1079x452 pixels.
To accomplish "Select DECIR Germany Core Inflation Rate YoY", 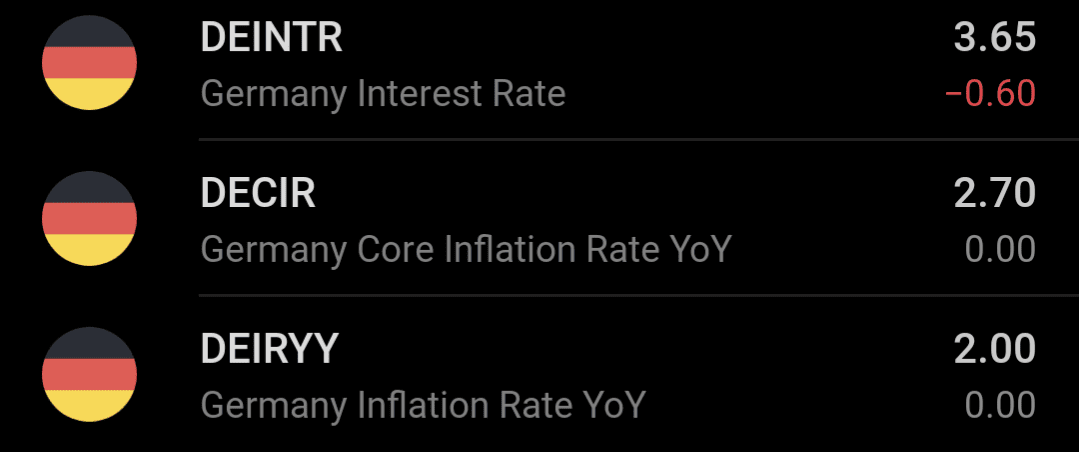I will coord(540,220).
